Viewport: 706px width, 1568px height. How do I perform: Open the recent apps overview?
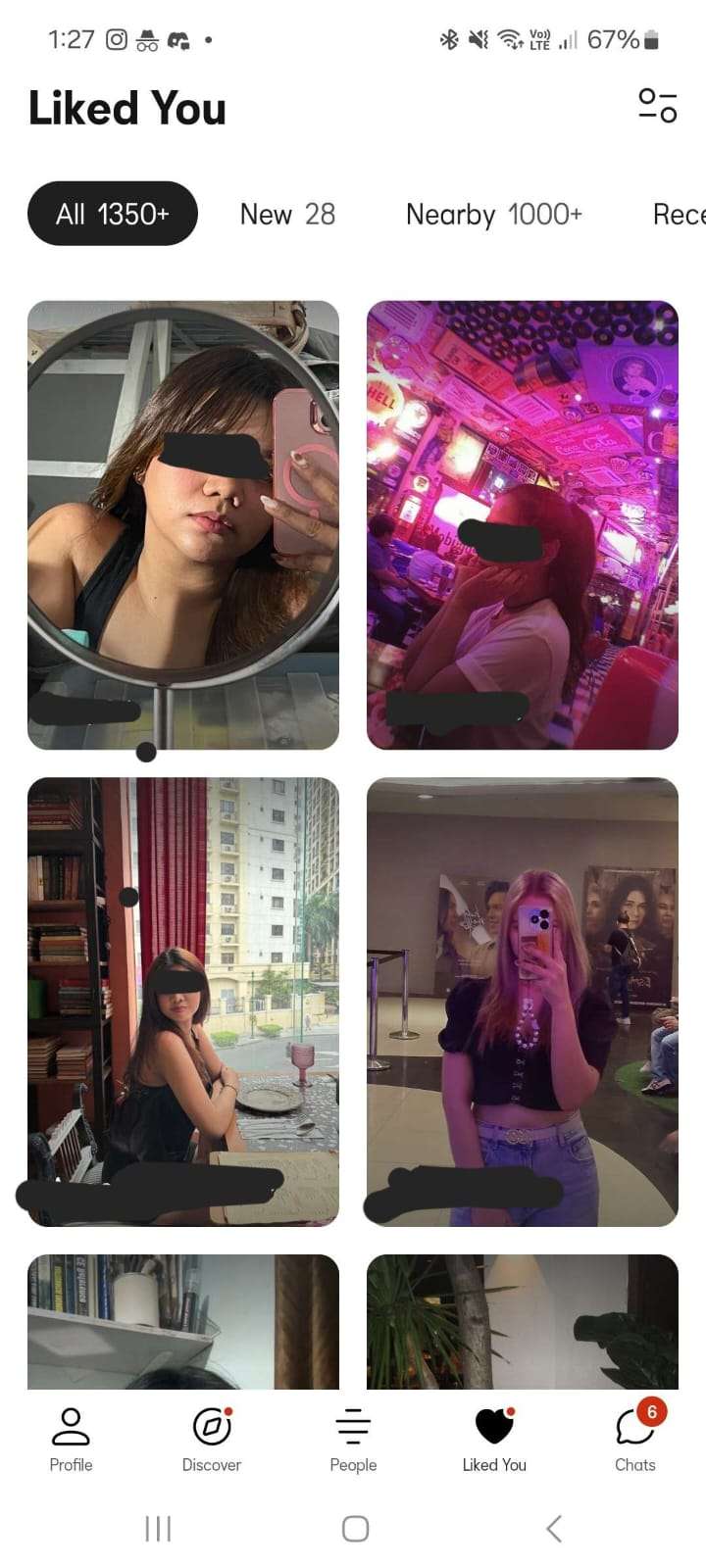(x=158, y=1528)
